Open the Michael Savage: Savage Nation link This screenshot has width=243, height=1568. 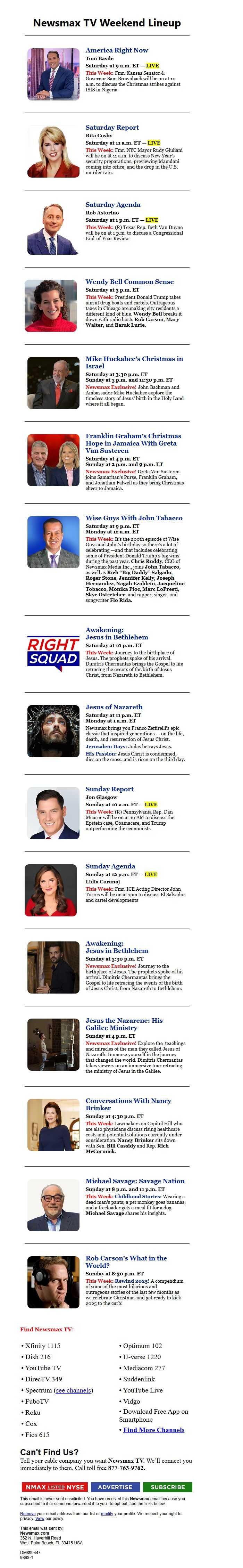pos(135,1181)
